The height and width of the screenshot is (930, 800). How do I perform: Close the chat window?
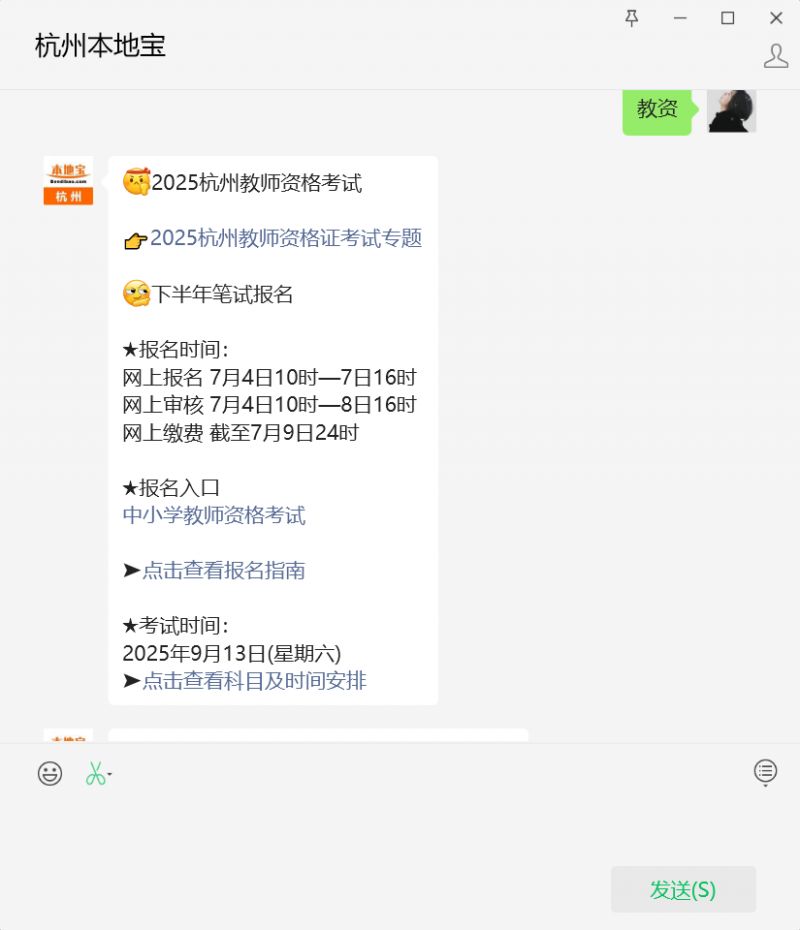(776, 18)
